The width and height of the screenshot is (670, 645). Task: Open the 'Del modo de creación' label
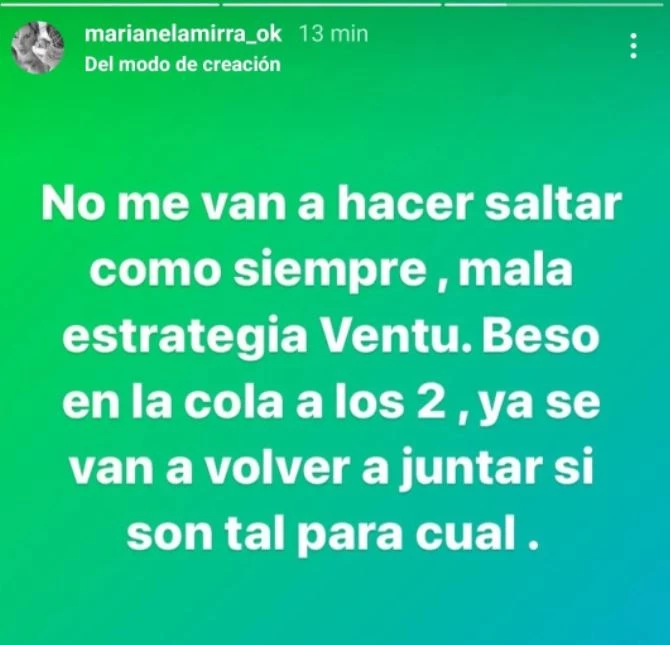184,64
